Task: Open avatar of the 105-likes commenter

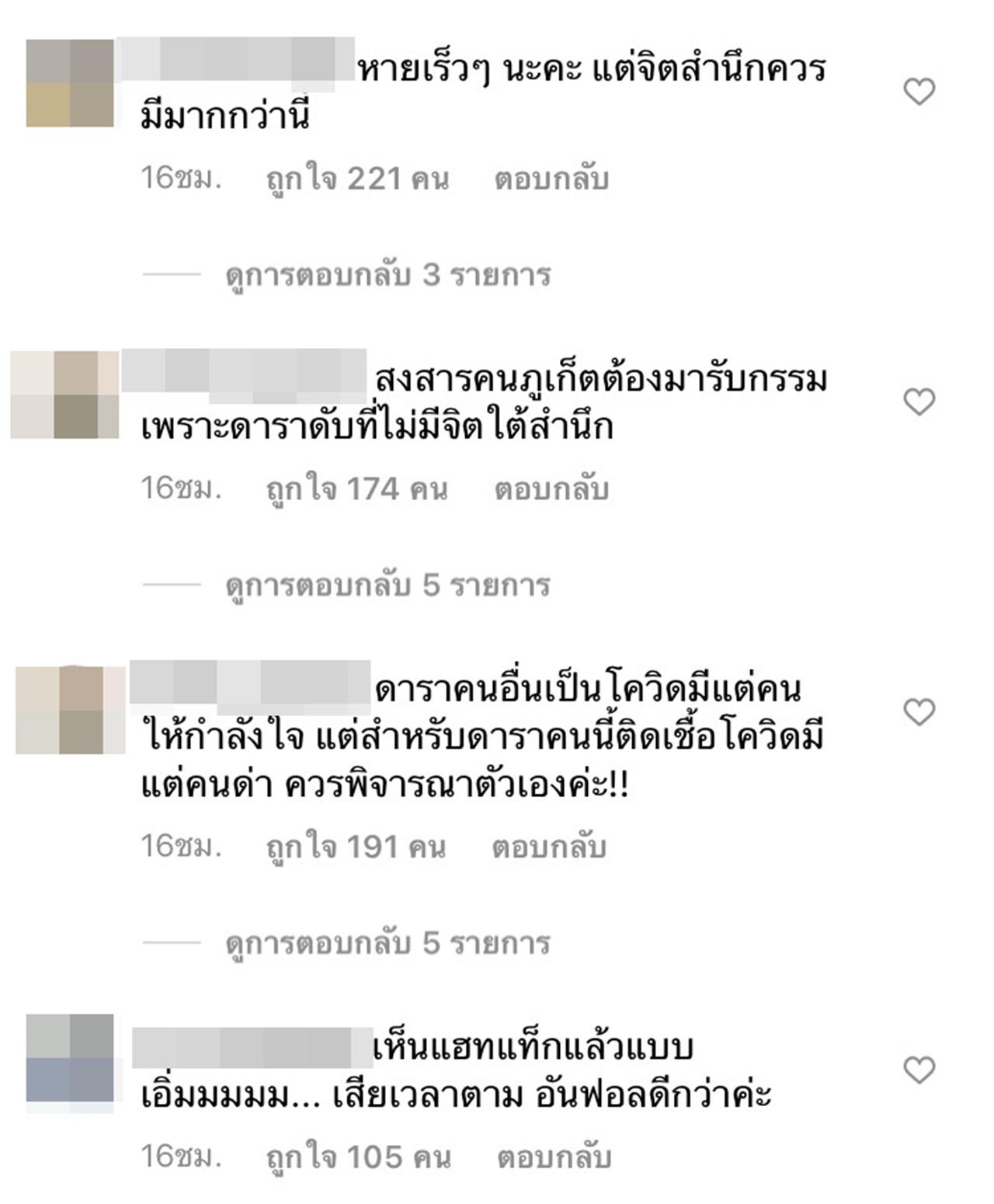Action: point(70,1057)
